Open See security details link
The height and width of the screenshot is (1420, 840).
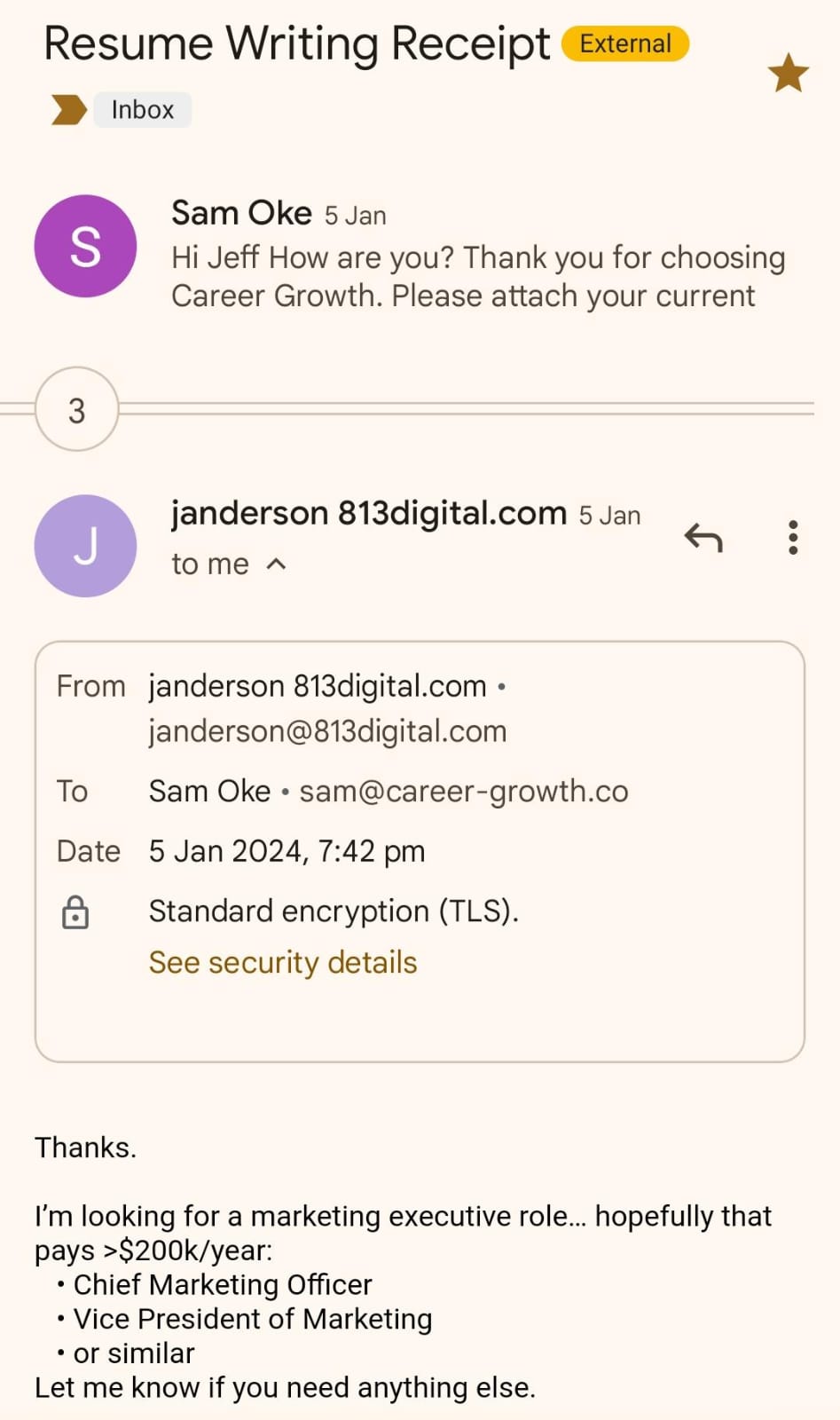click(x=283, y=963)
